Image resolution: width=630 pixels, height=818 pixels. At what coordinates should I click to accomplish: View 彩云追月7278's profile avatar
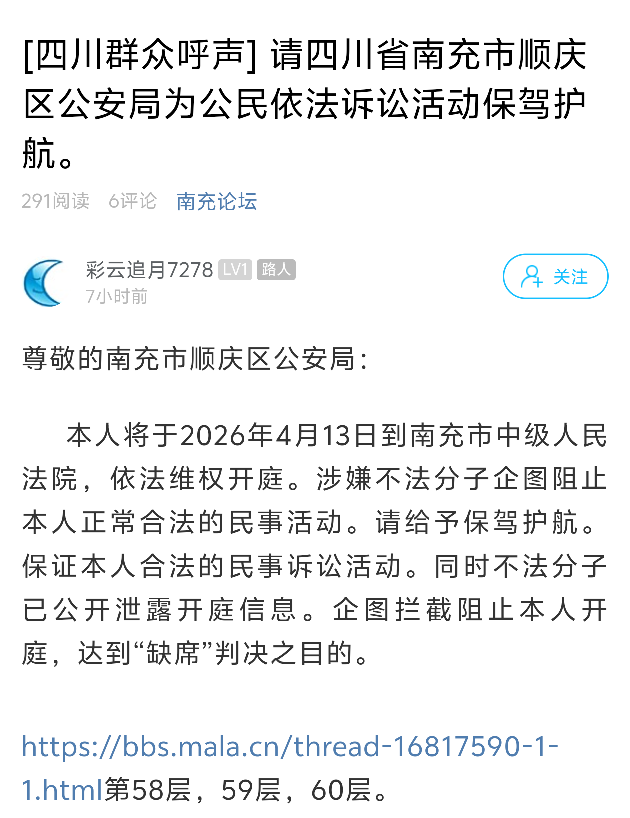pos(45,281)
